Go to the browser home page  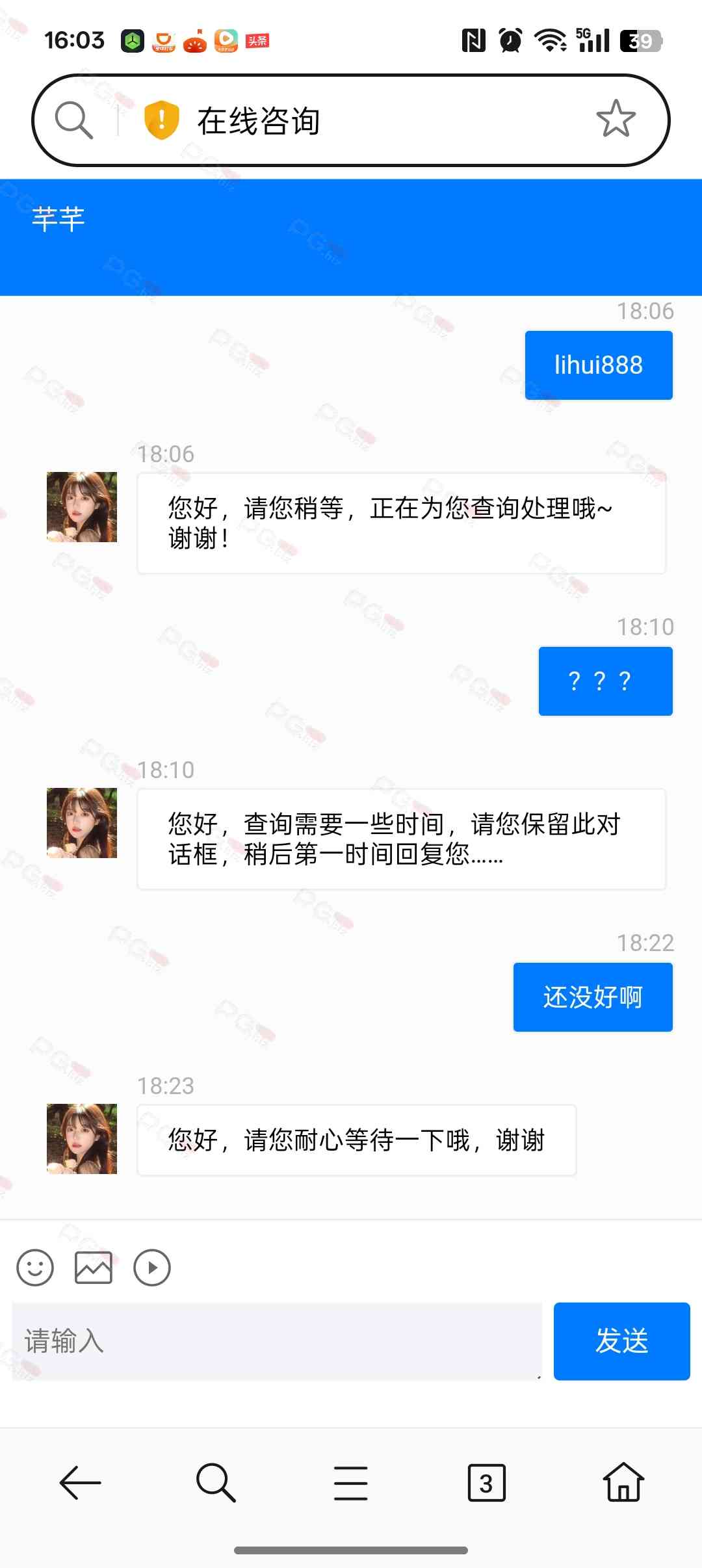(x=623, y=1483)
